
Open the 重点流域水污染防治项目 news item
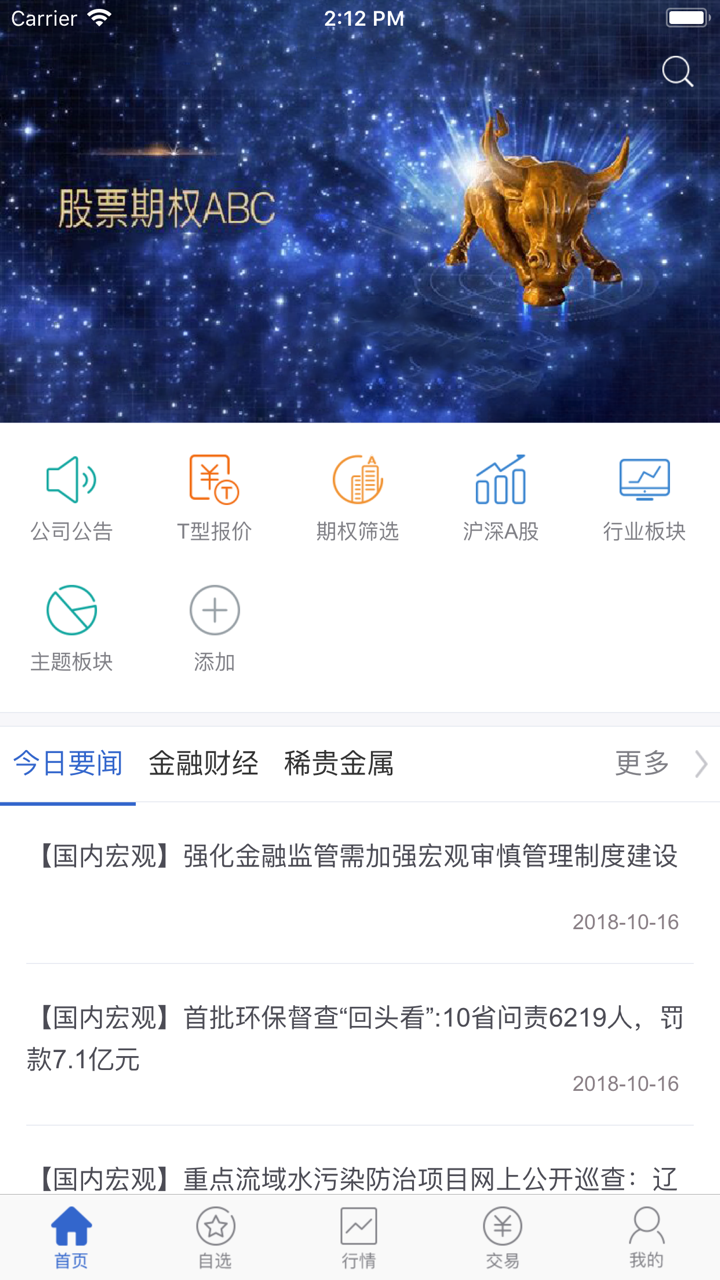pyautogui.click(x=360, y=1178)
